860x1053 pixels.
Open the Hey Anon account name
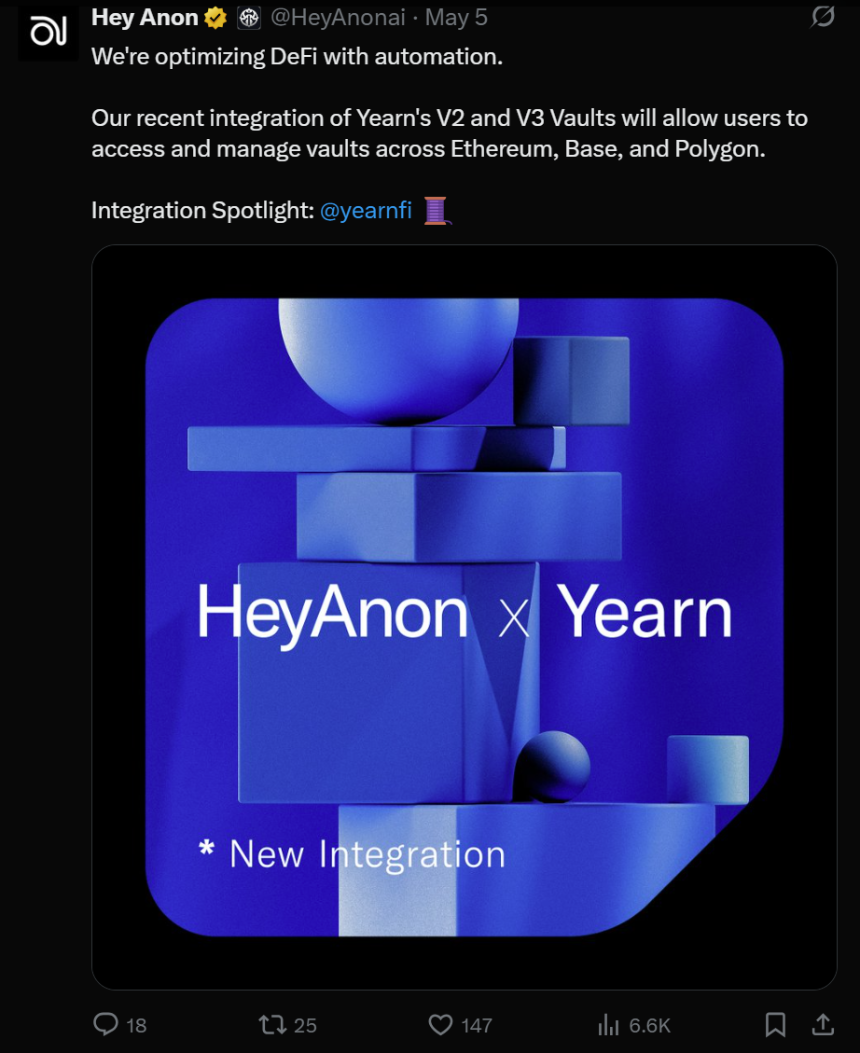(145, 17)
